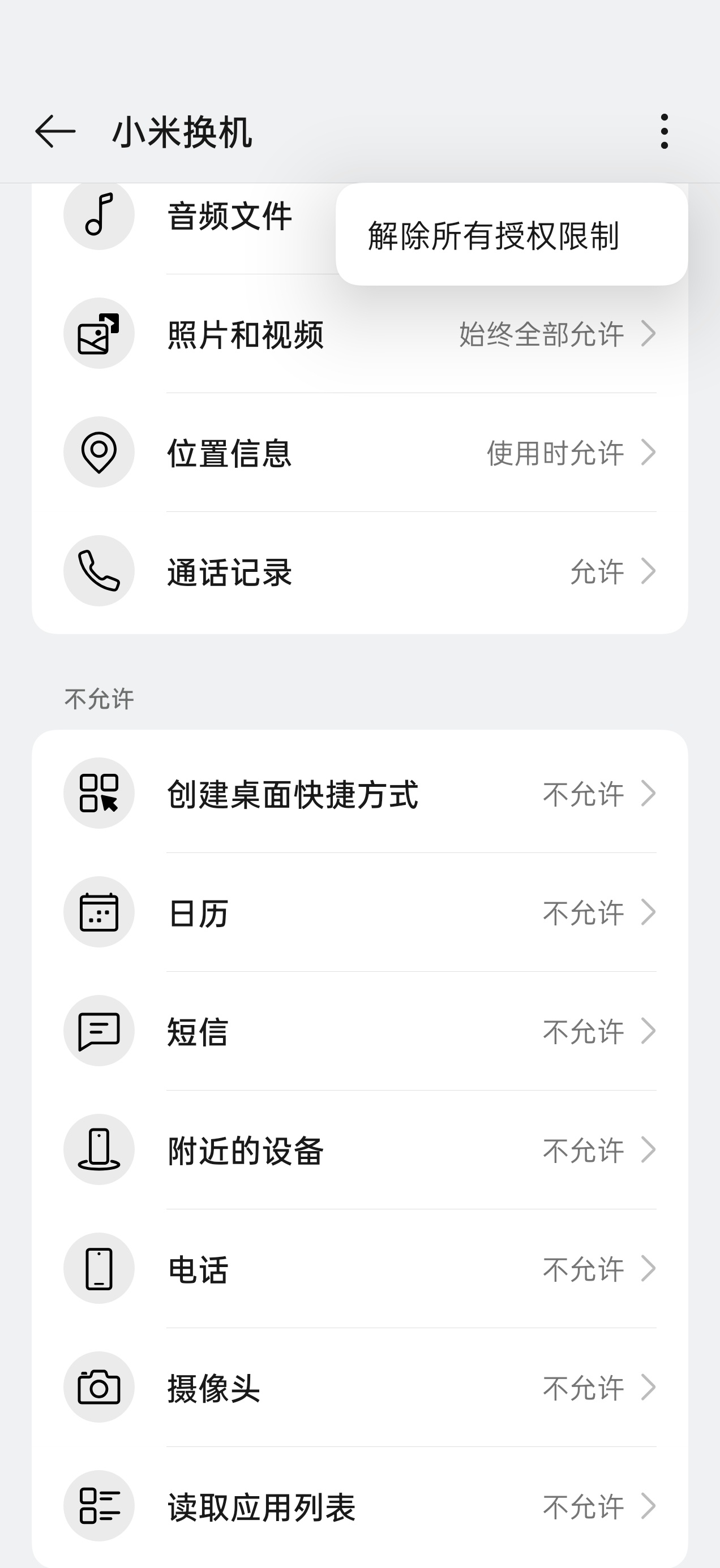Open 照片和视频 permission settings
This screenshot has height=1568, width=720.
point(359,334)
